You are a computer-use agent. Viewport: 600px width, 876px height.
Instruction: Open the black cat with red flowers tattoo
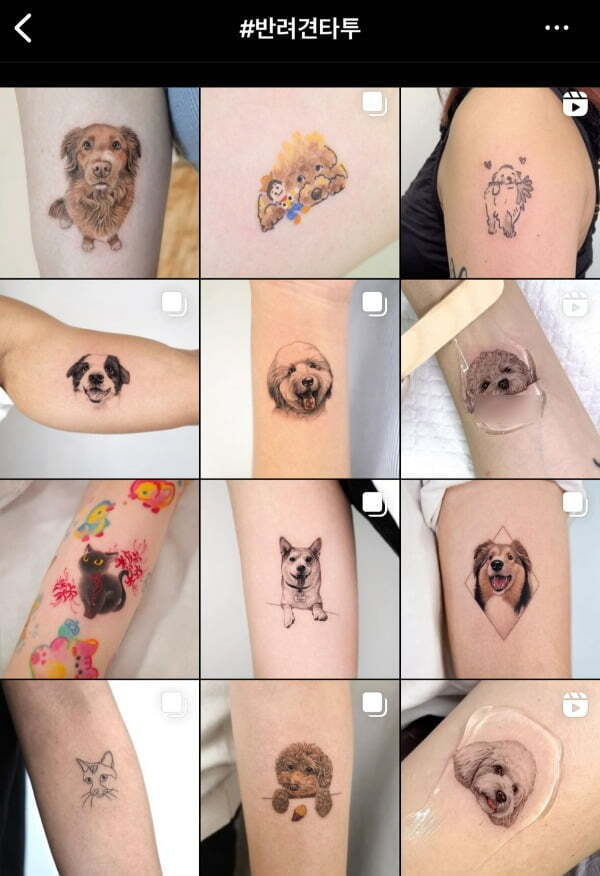(x=99, y=579)
